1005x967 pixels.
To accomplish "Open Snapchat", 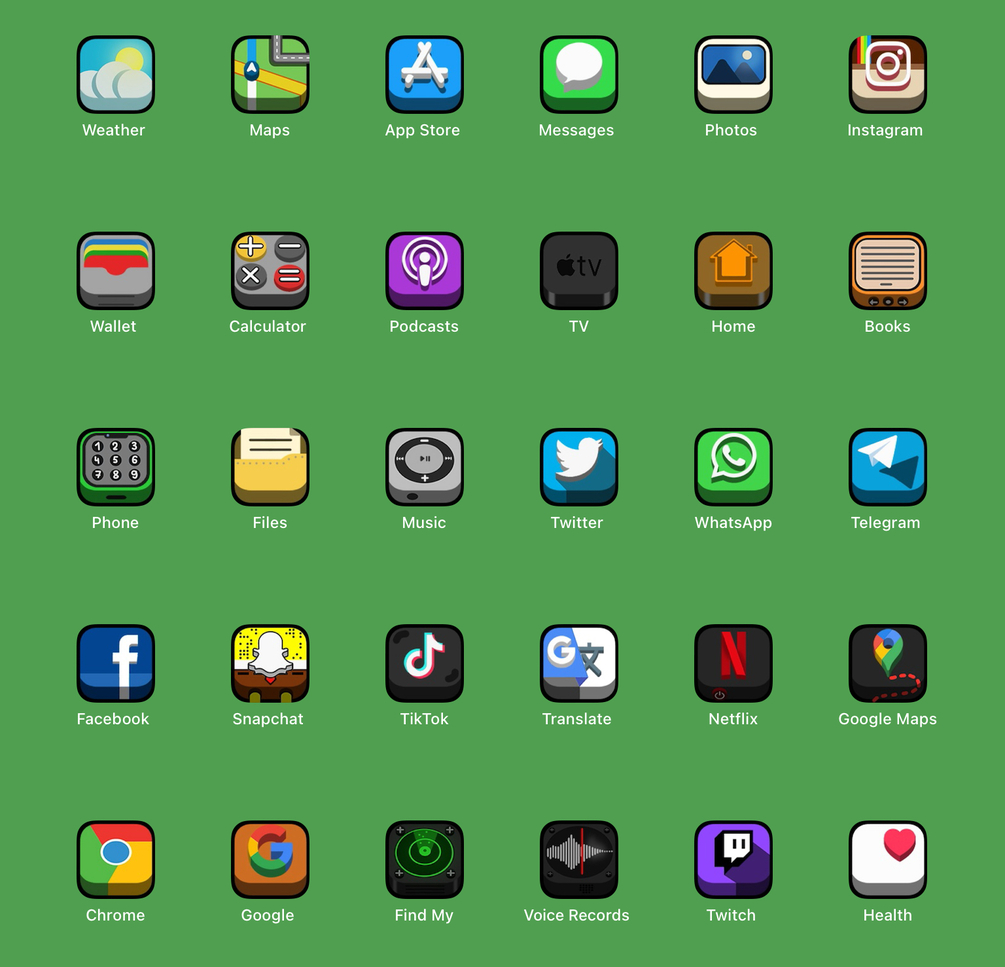I will (270, 664).
